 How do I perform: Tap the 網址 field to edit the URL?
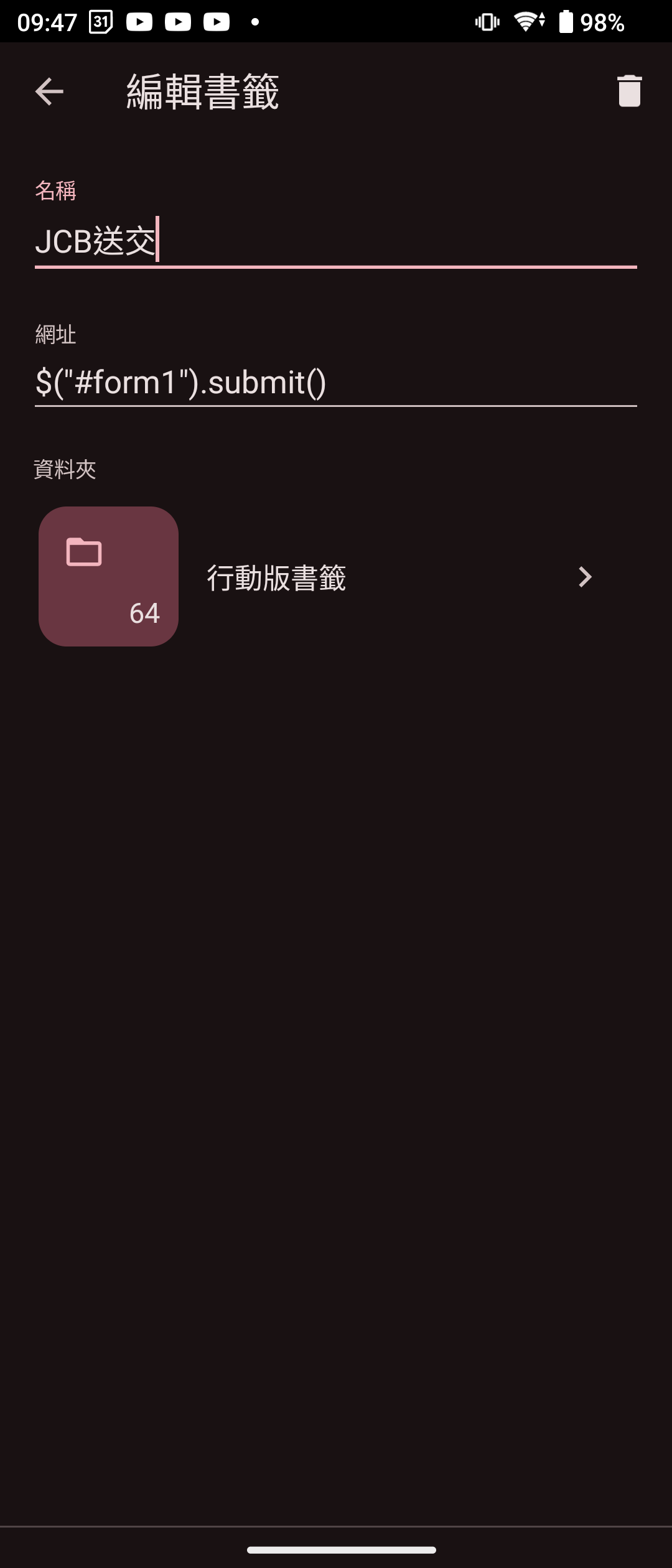coord(335,382)
